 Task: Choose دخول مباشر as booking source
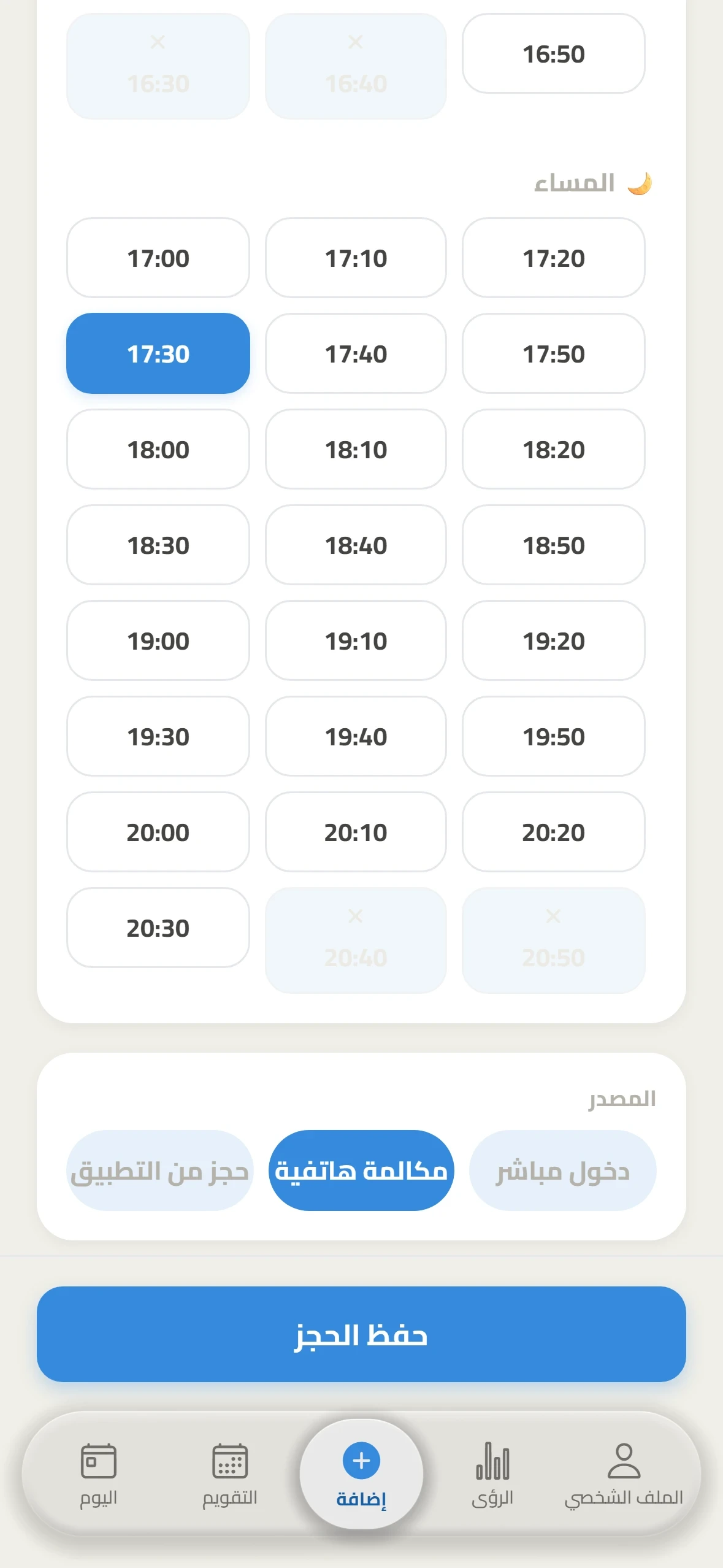pos(562,1170)
